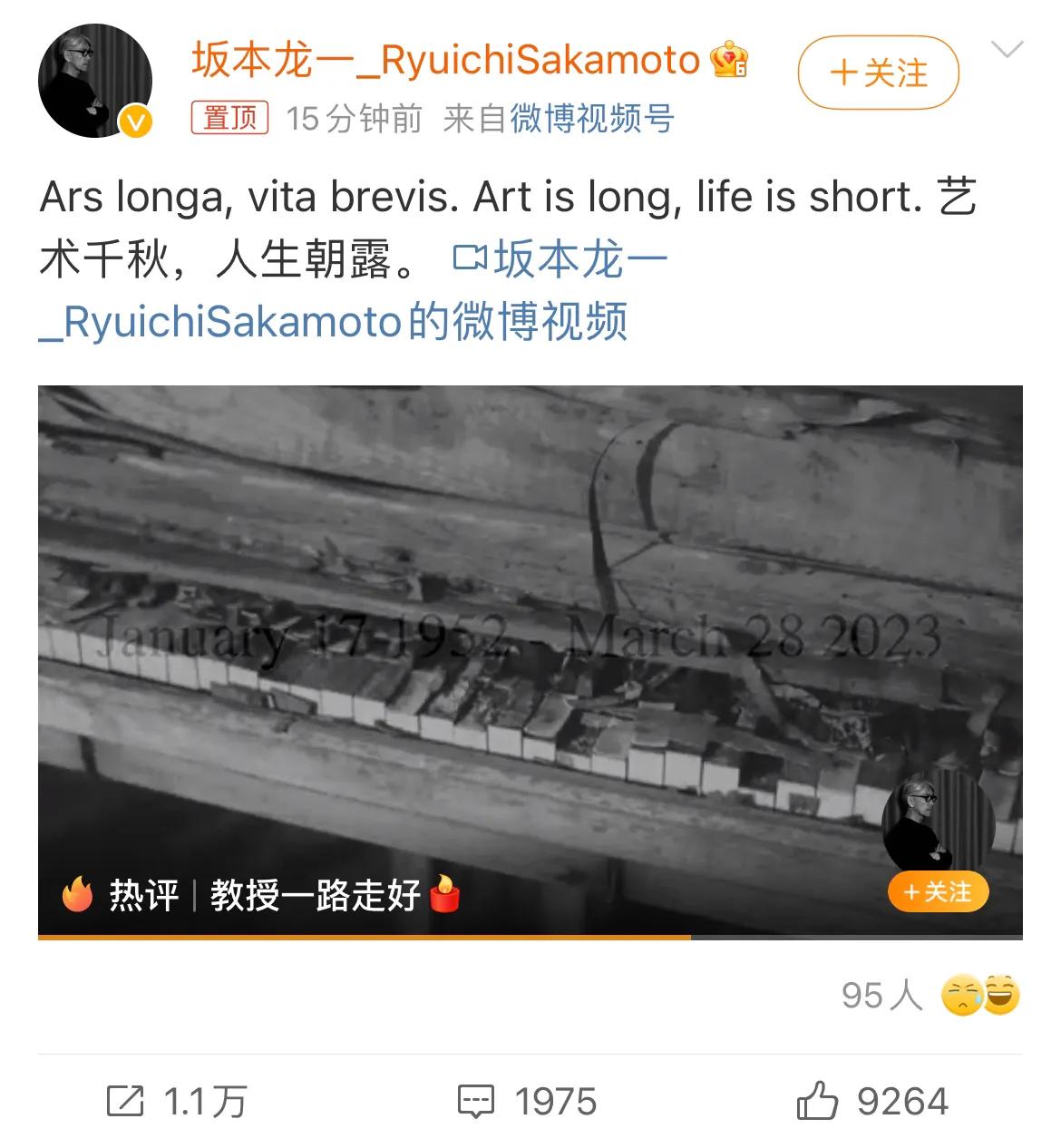Open the 1975 comments
The height and width of the screenshot is (1148, 1061).
click(x=527, y=1102)
